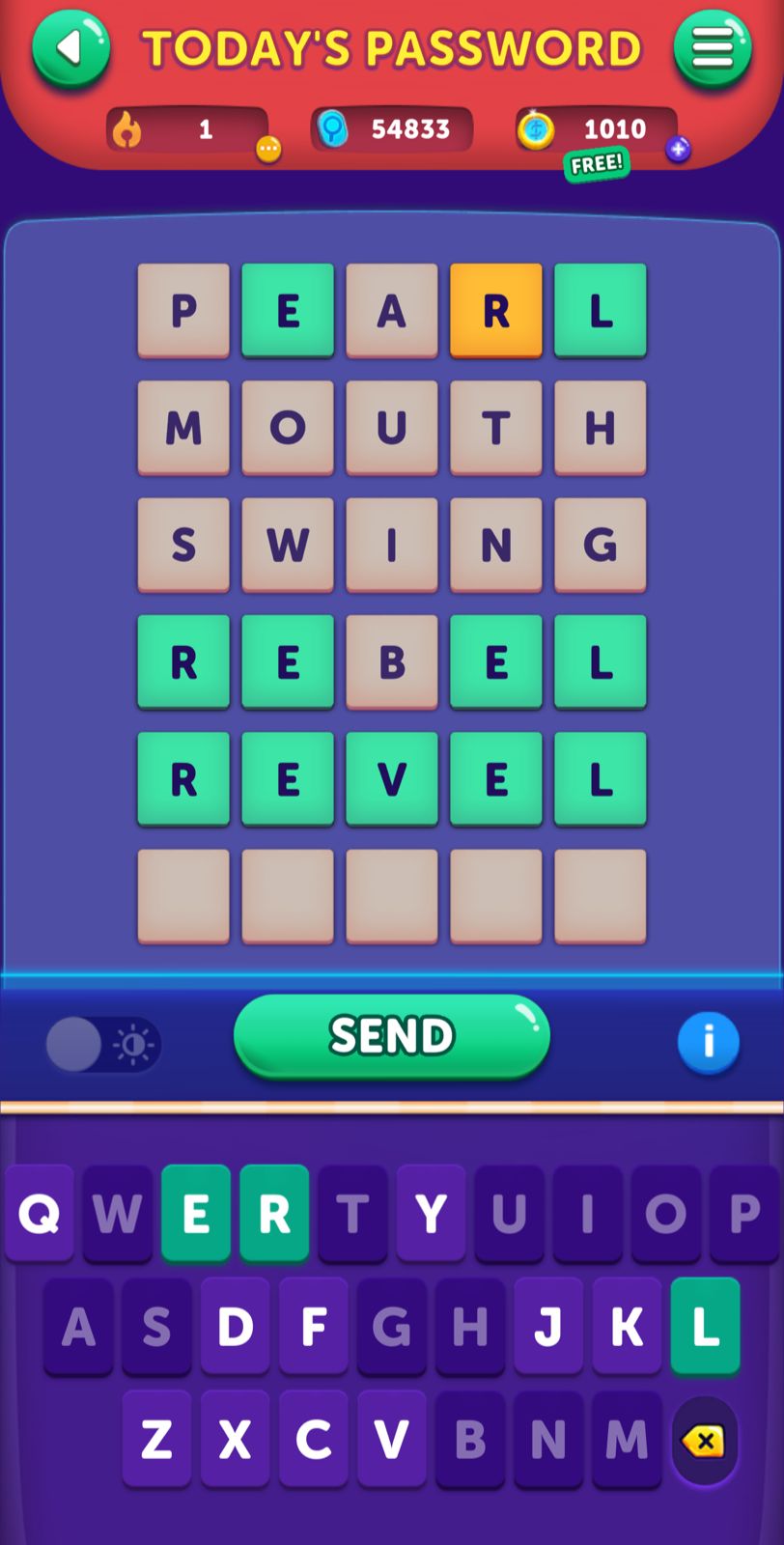The height and width of the screenshot is (1545, 784).
Task: Toggle the brightness mode switch
Action: point(103,1045)
